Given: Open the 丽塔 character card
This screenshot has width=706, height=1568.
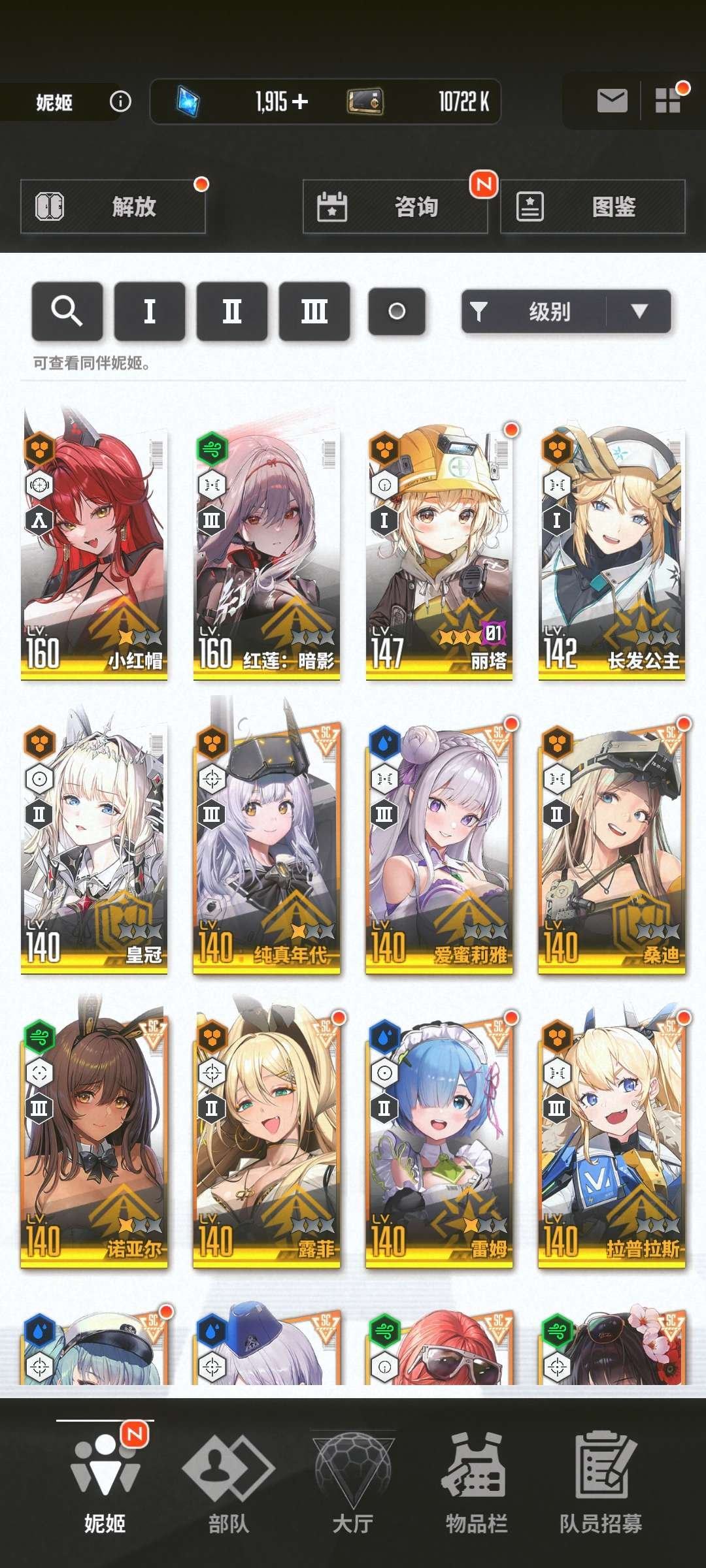Looking at the screenshot, I should point(439,549).
